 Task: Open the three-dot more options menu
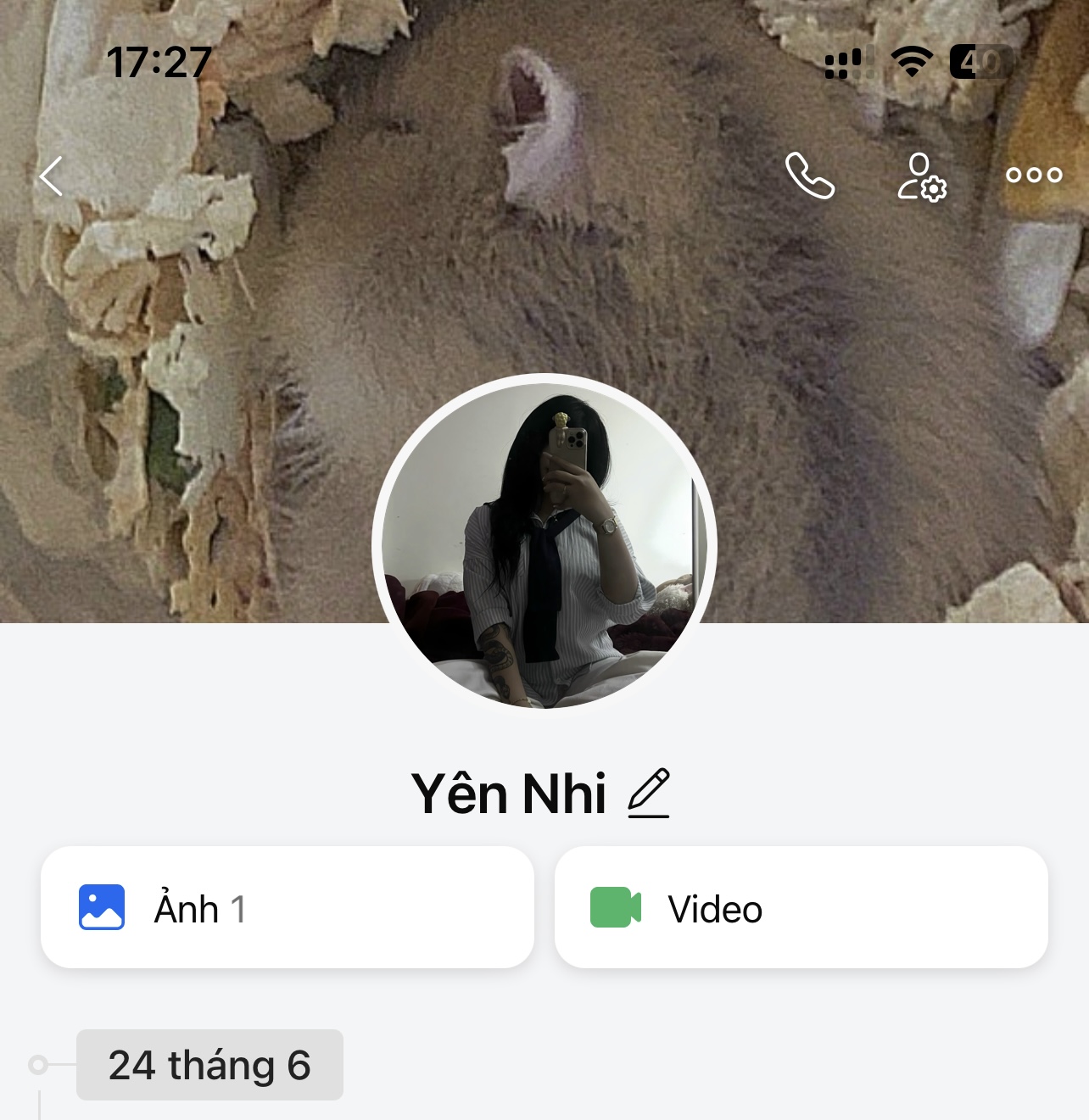click(1033, 176)
